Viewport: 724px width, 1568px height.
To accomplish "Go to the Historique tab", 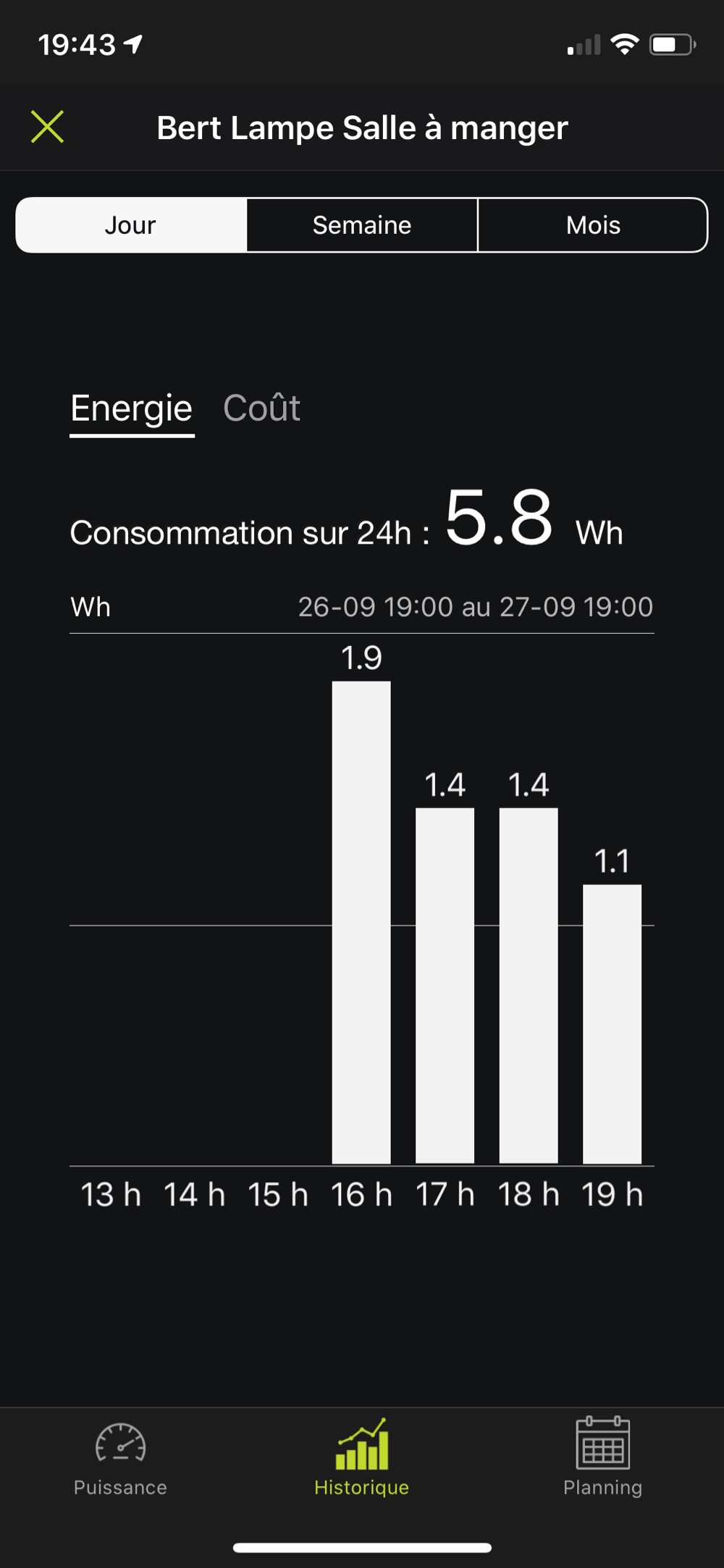I will 362,1459.
